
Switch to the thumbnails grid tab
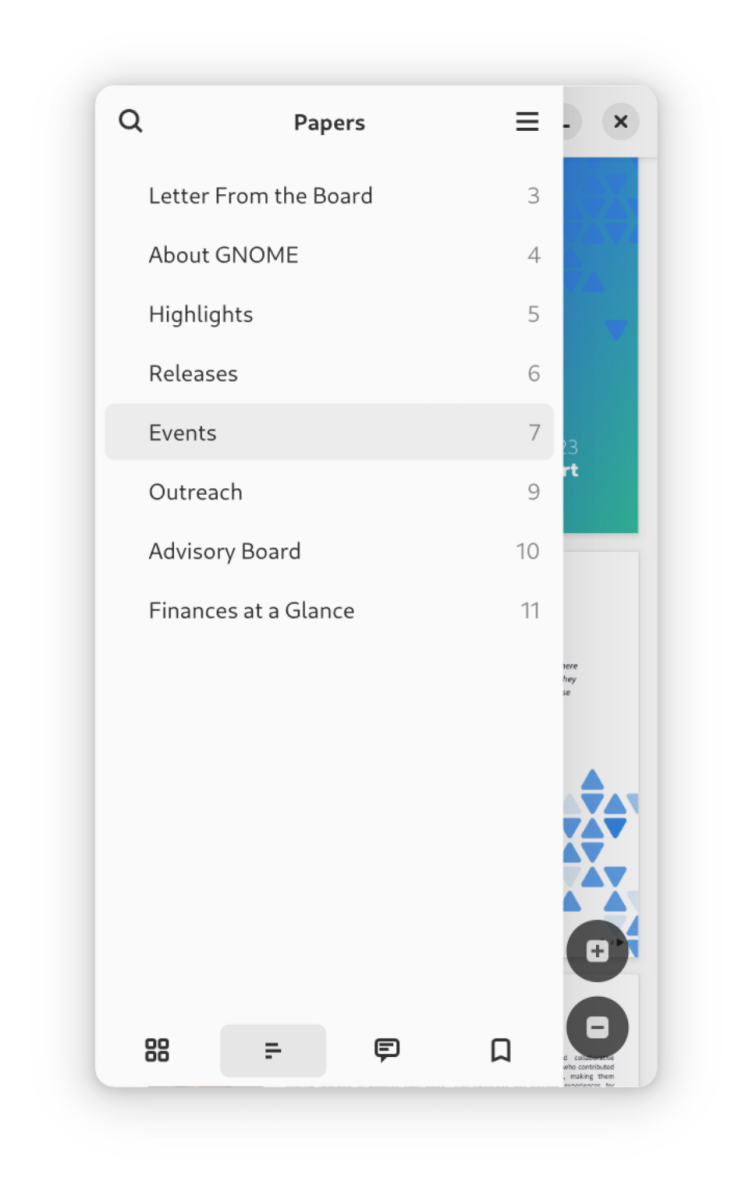(157, 1050)
